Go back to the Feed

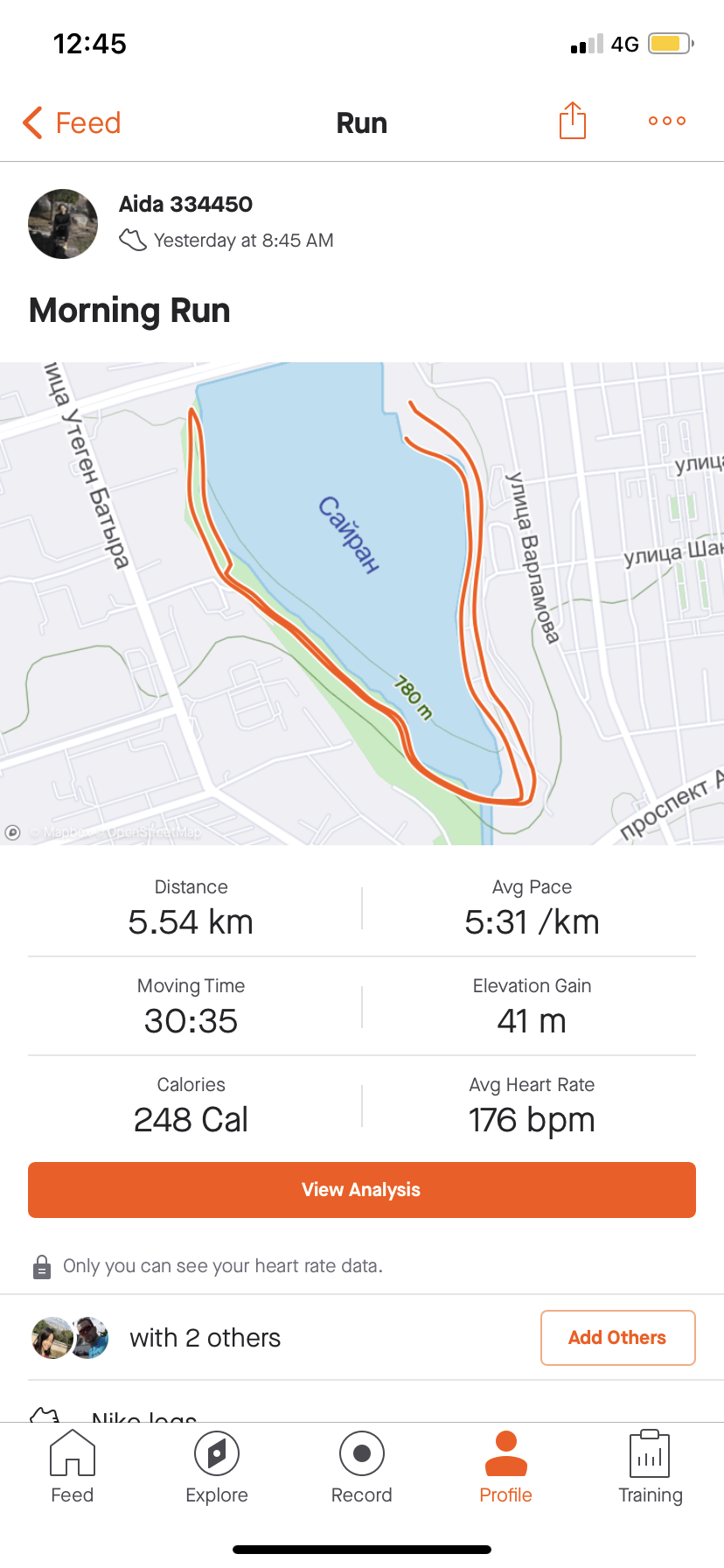(x=72, y=123)
